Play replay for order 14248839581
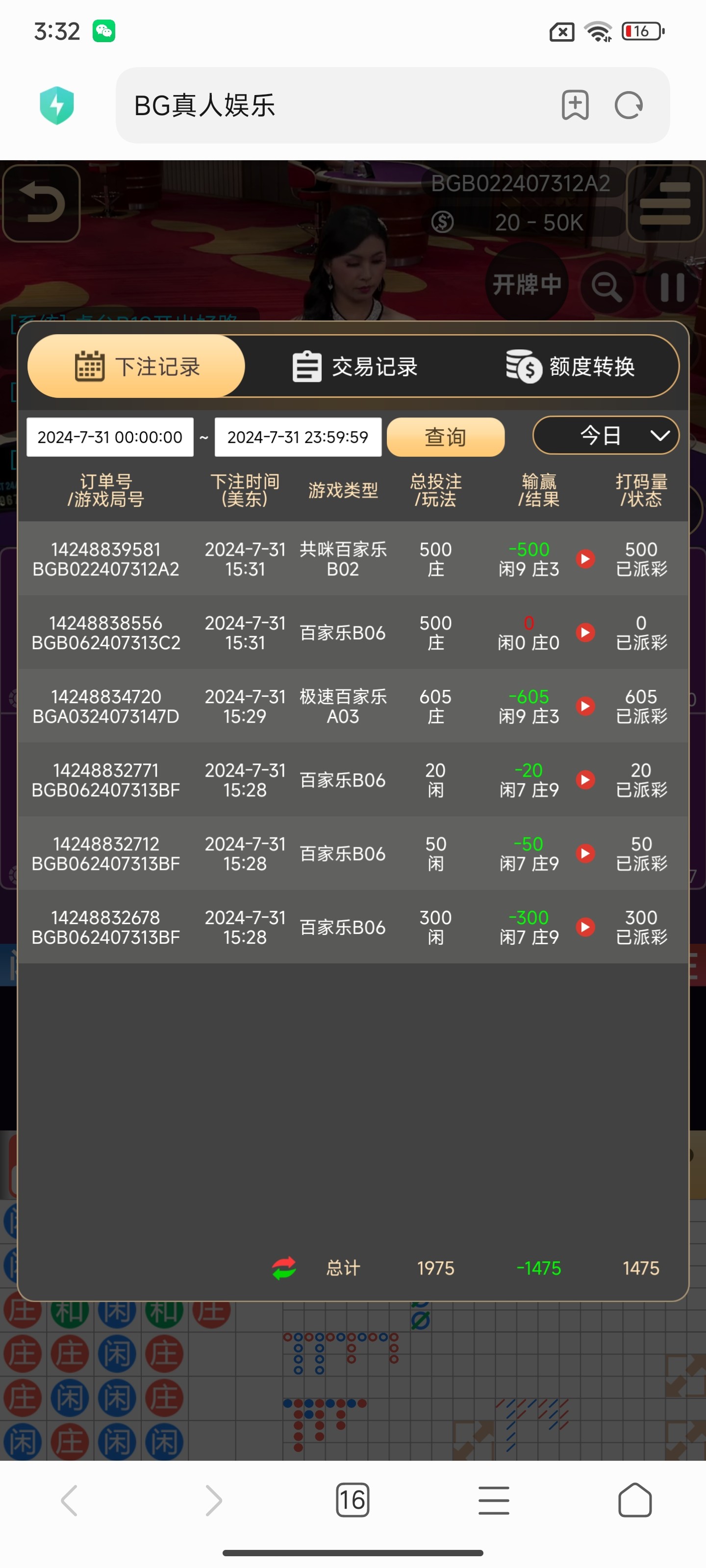Screen dimensions: 706x1568 (x=585, y=559)
